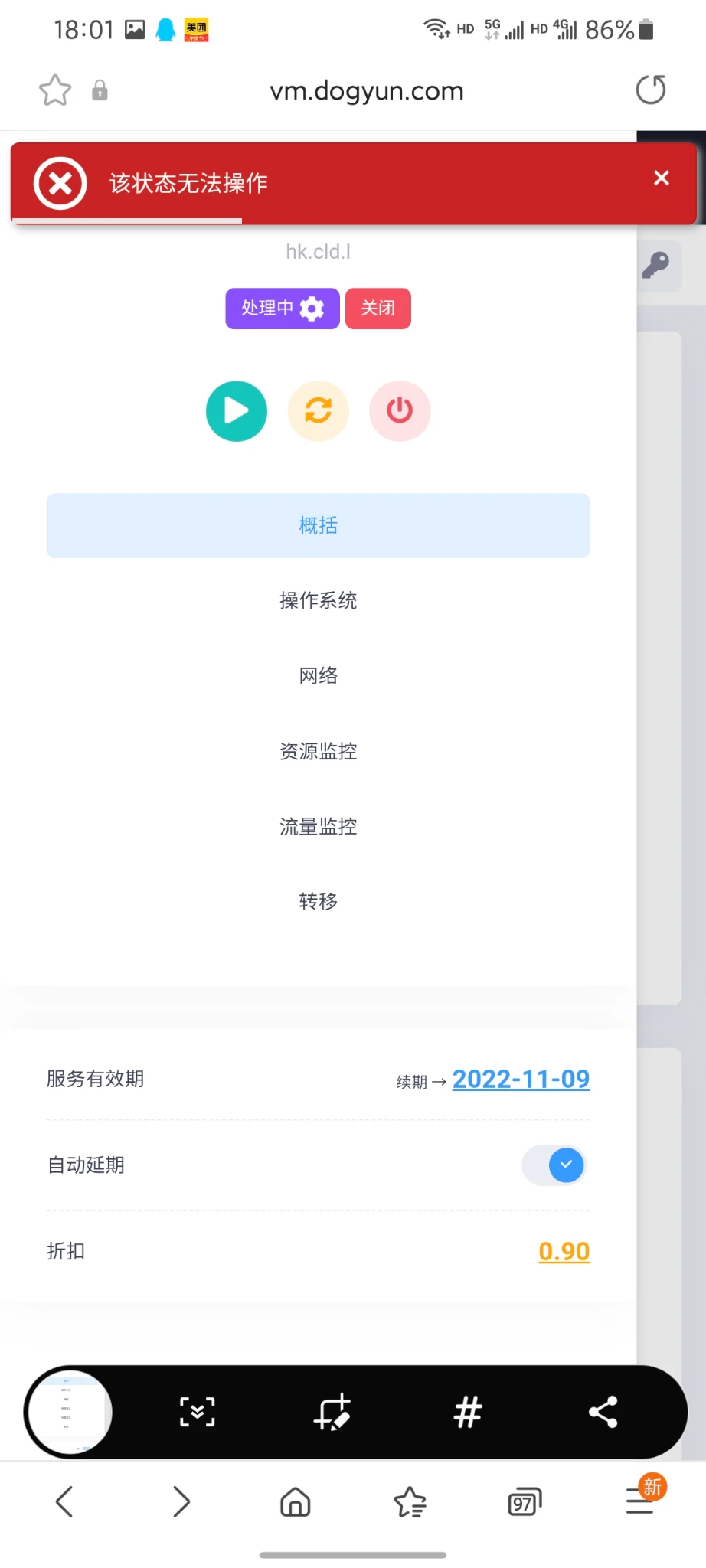Go to the 转移 section

point(319,901)
